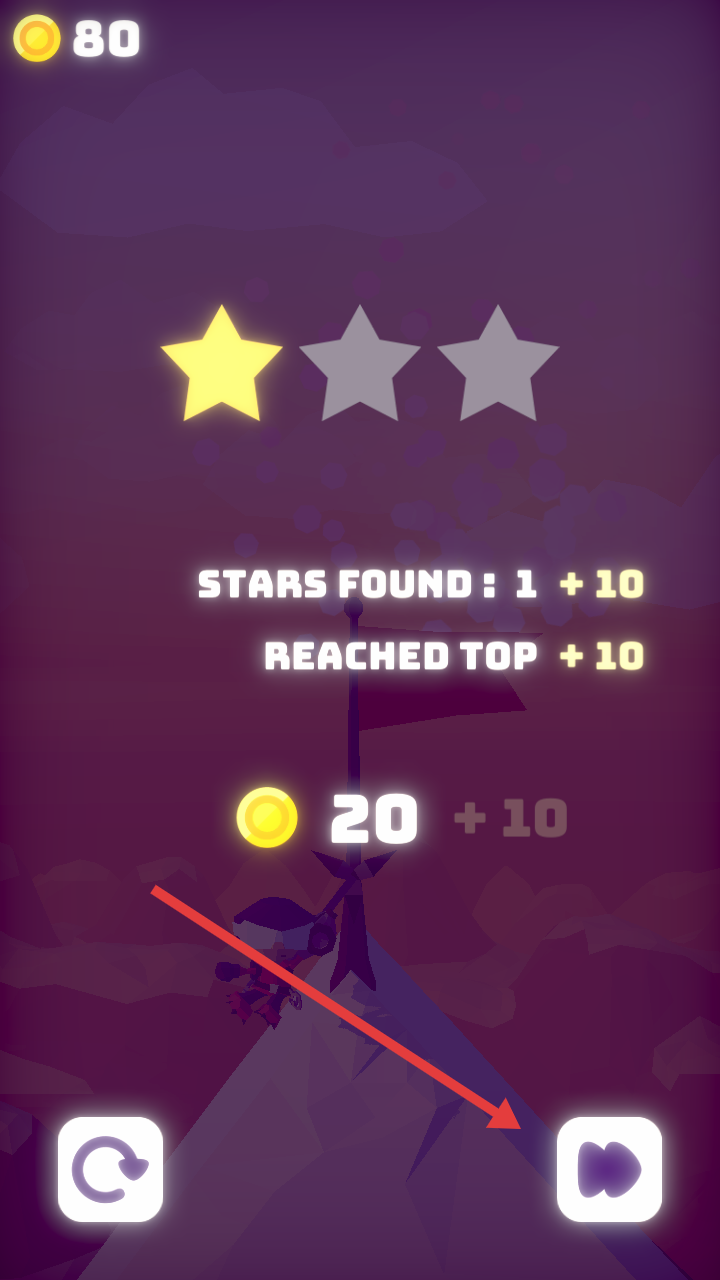Continue to the next level
The image size is (720, 1280).
[609, 1169]
